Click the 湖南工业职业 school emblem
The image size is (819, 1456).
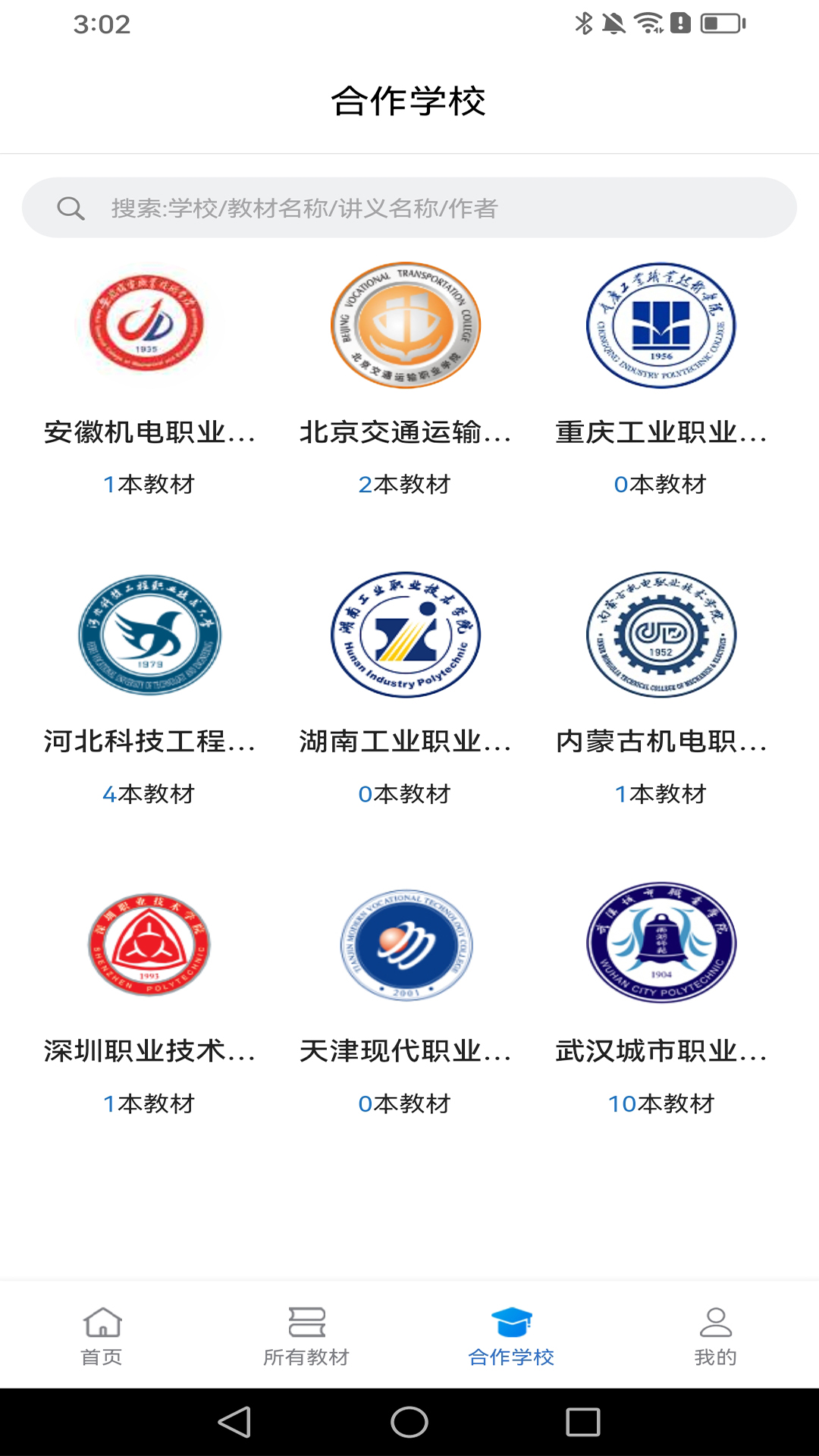pos(406,637)
